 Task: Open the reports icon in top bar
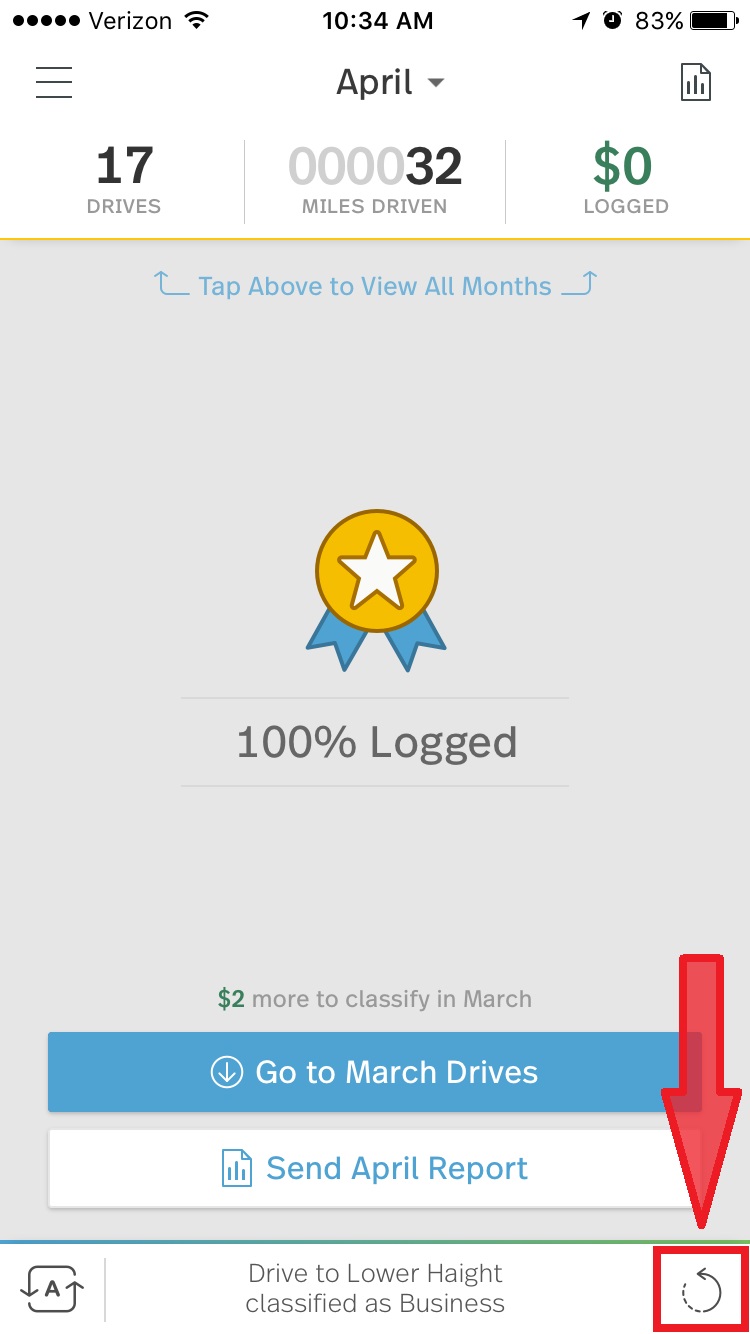(x=696, y=82)
